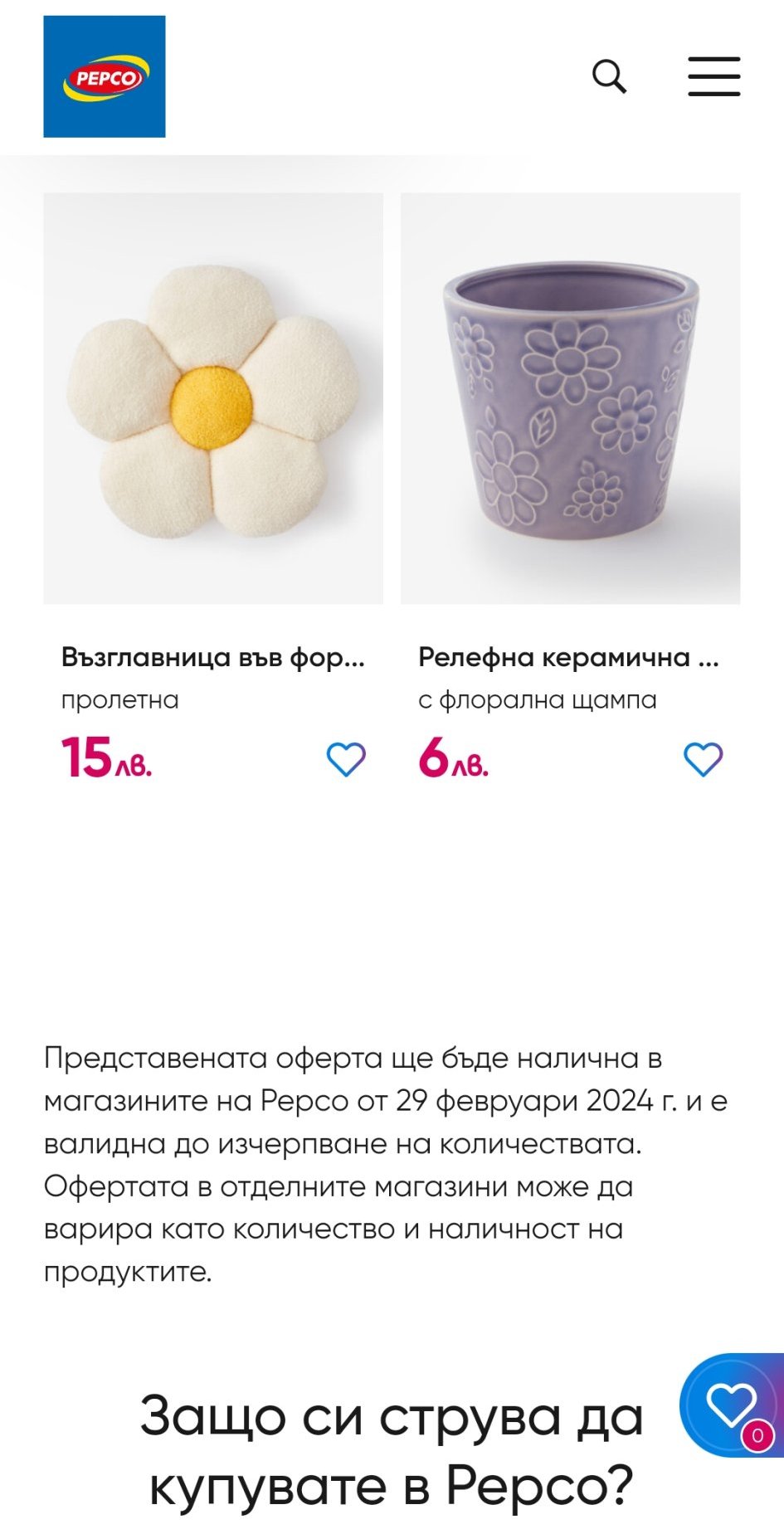Open the purple ceramic pot product card
Screen dimensions: 784x1534
point(570,399)
